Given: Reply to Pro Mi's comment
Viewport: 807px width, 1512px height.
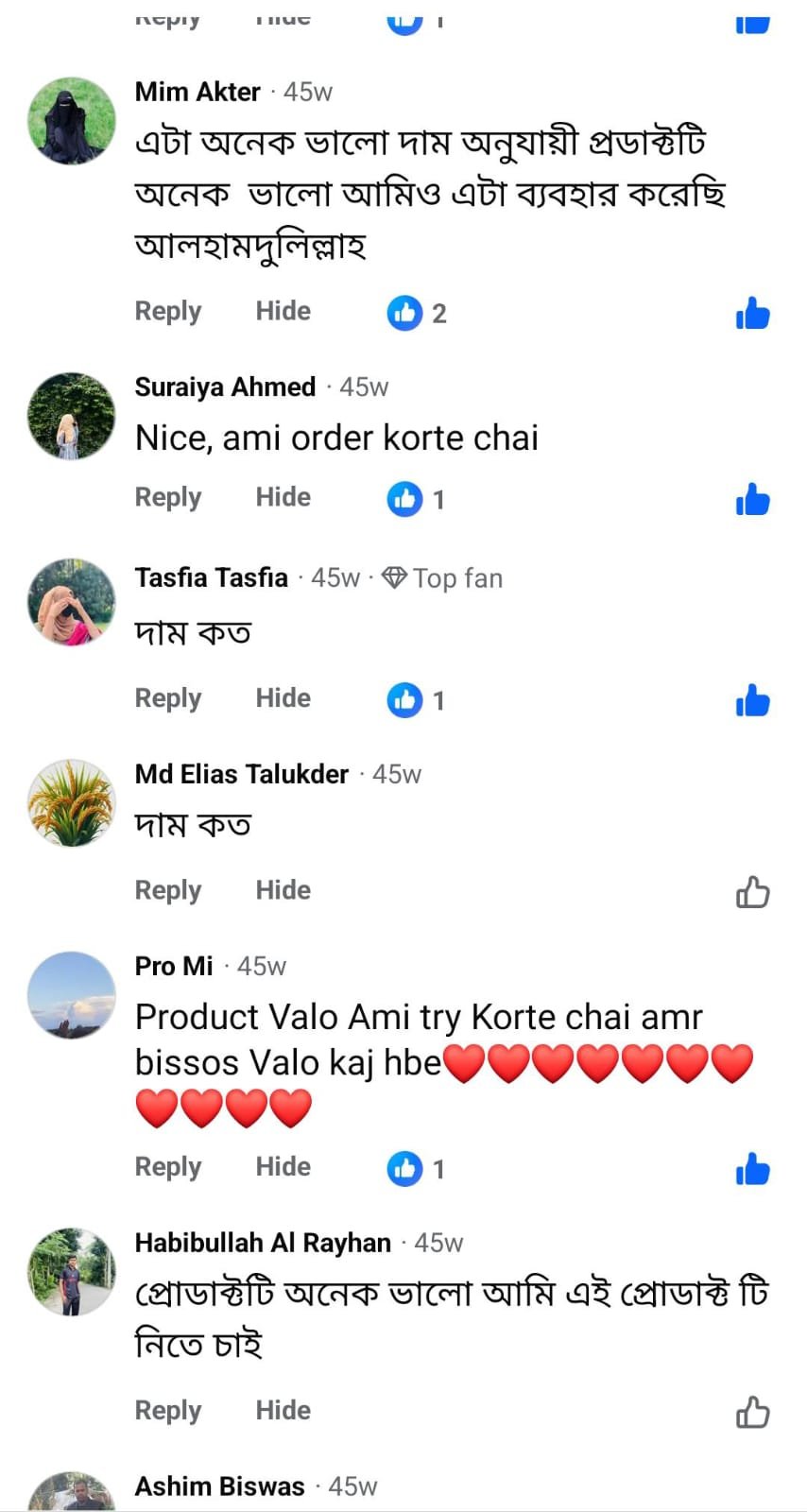Looking at the screenshot, I should 167,1167.
